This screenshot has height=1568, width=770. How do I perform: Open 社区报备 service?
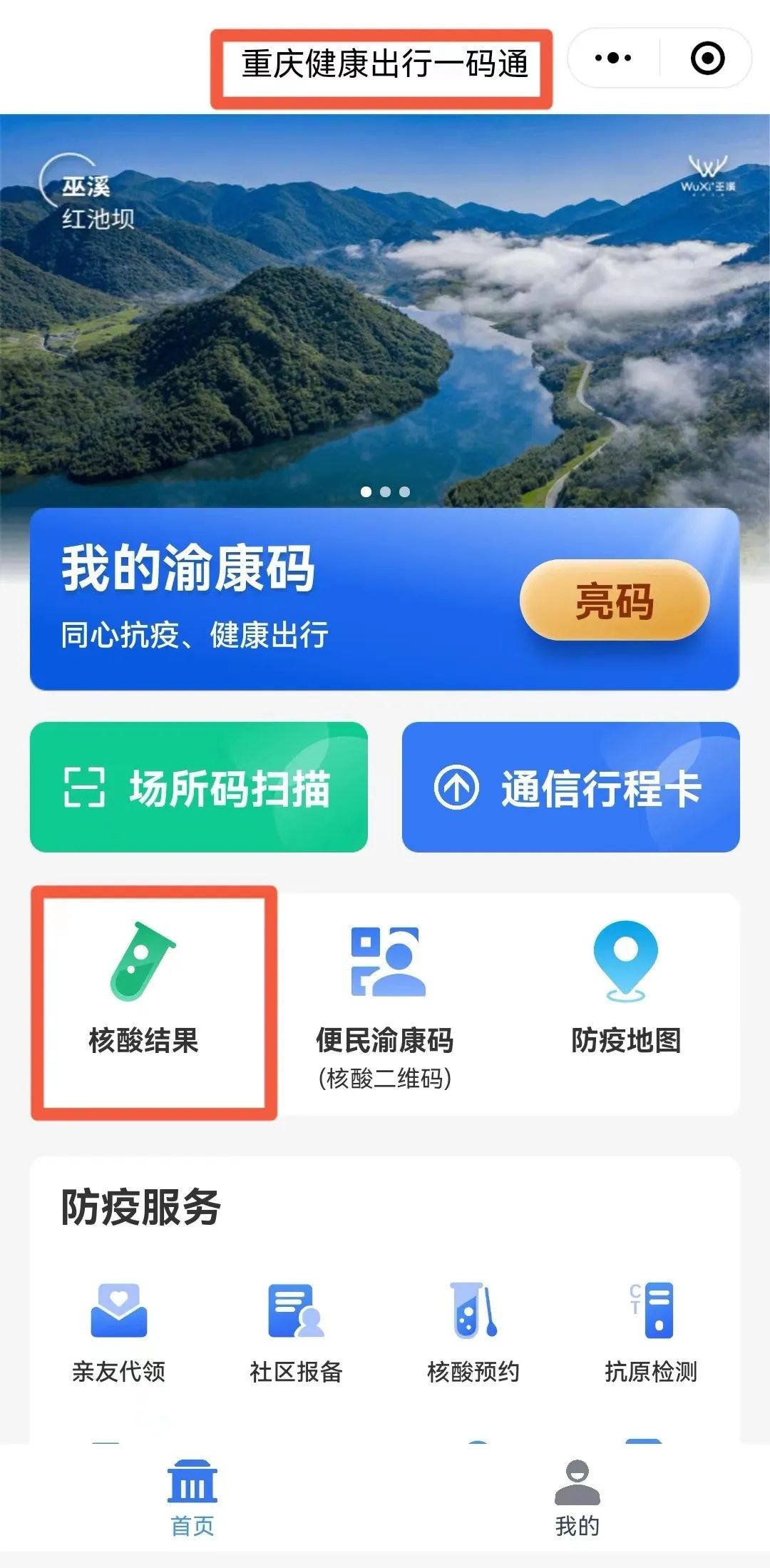pos(296,1331)
